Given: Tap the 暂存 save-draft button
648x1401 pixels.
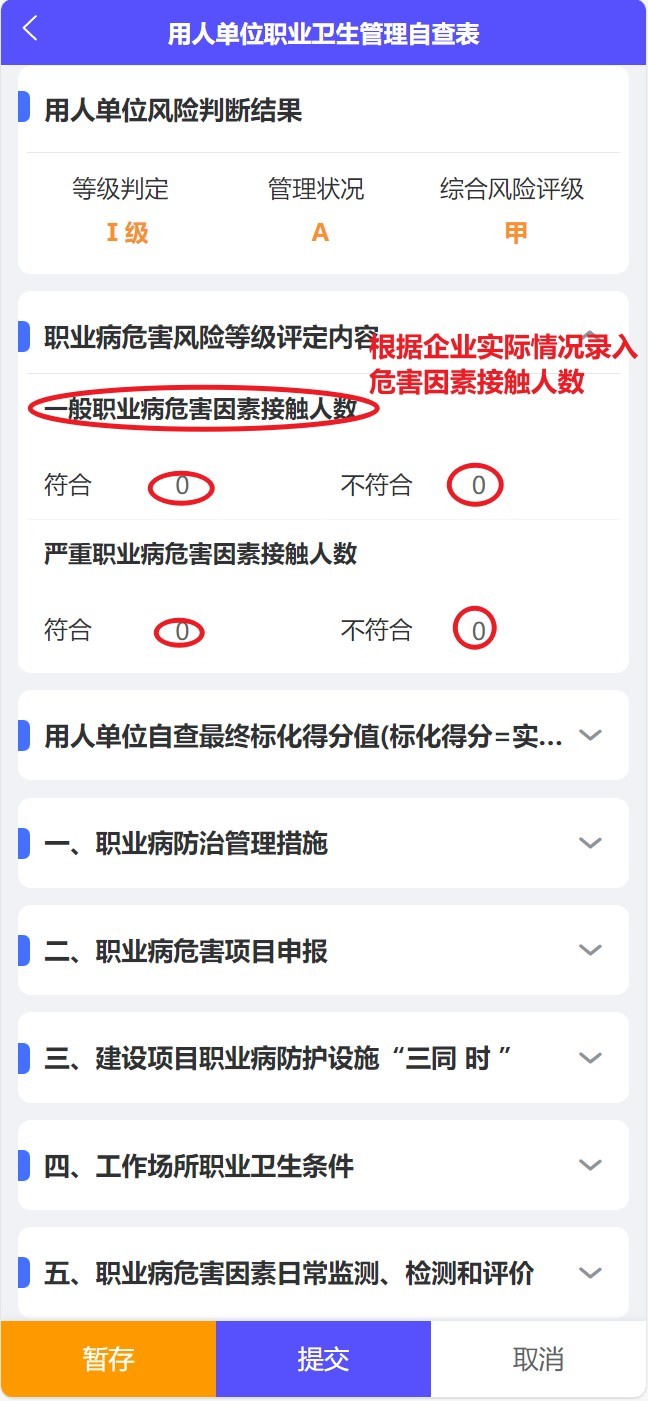Looking at the screenshot, I should pos(108,1359).
